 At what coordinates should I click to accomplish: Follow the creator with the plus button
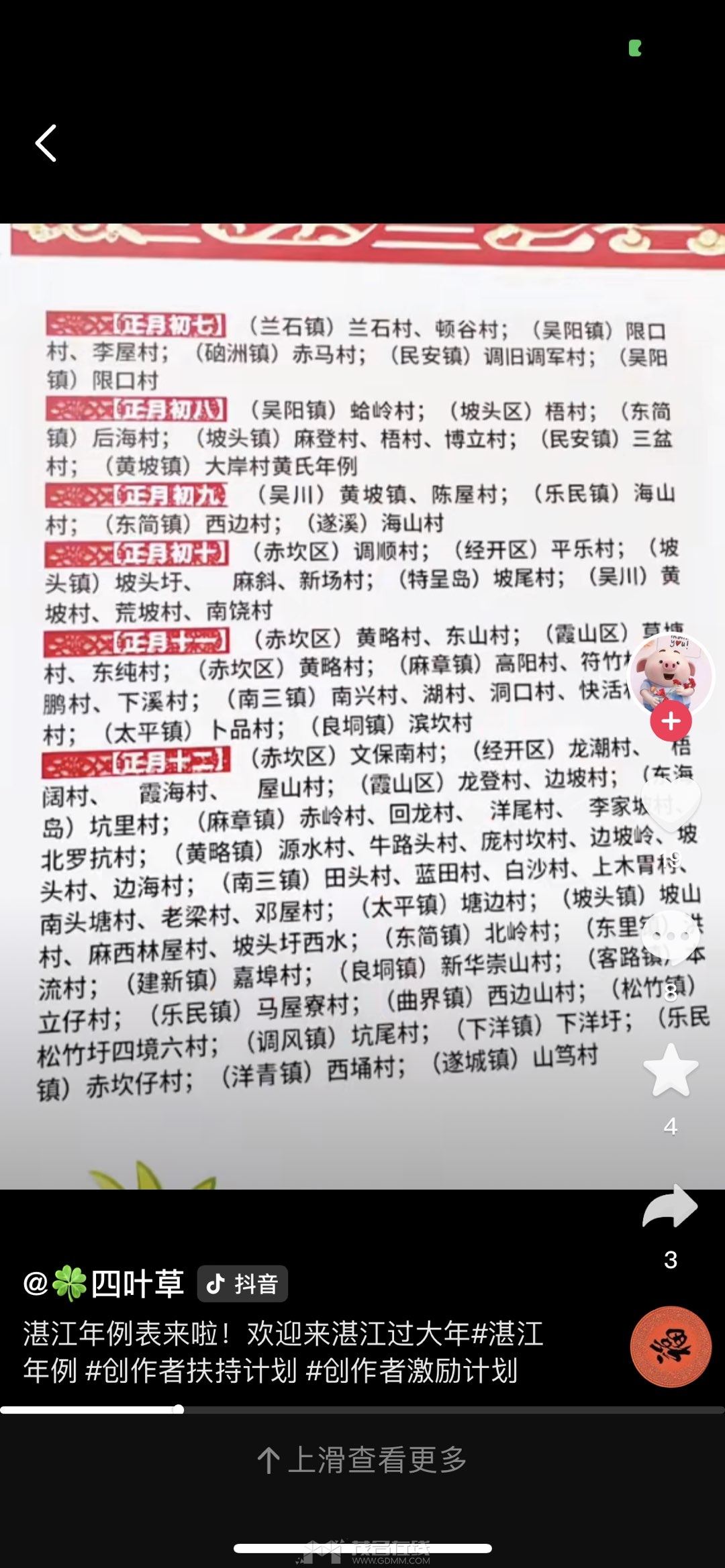click(671, 722)
